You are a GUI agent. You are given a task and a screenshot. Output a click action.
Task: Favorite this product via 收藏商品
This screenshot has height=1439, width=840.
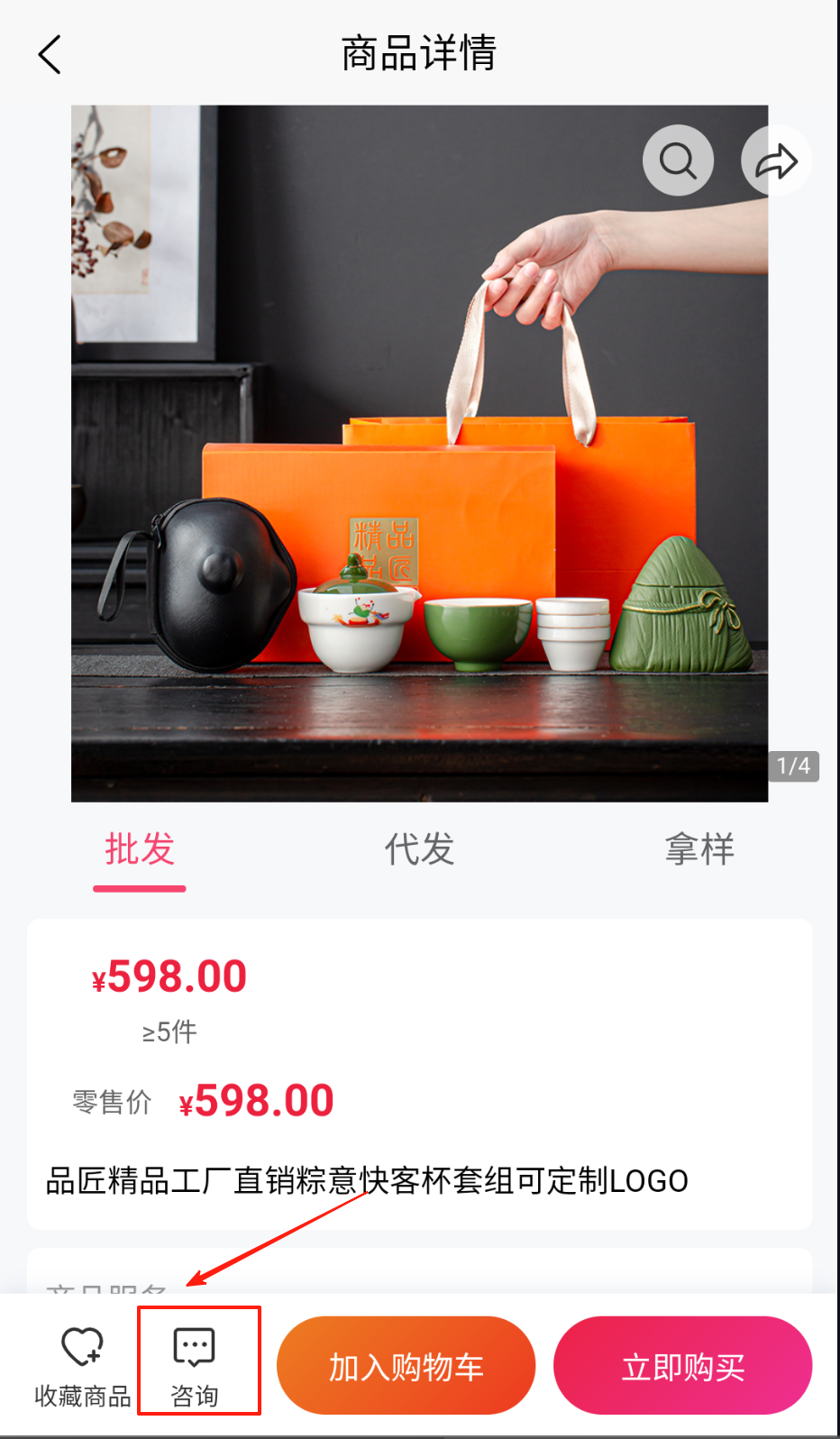click(x=82, y=1366)
